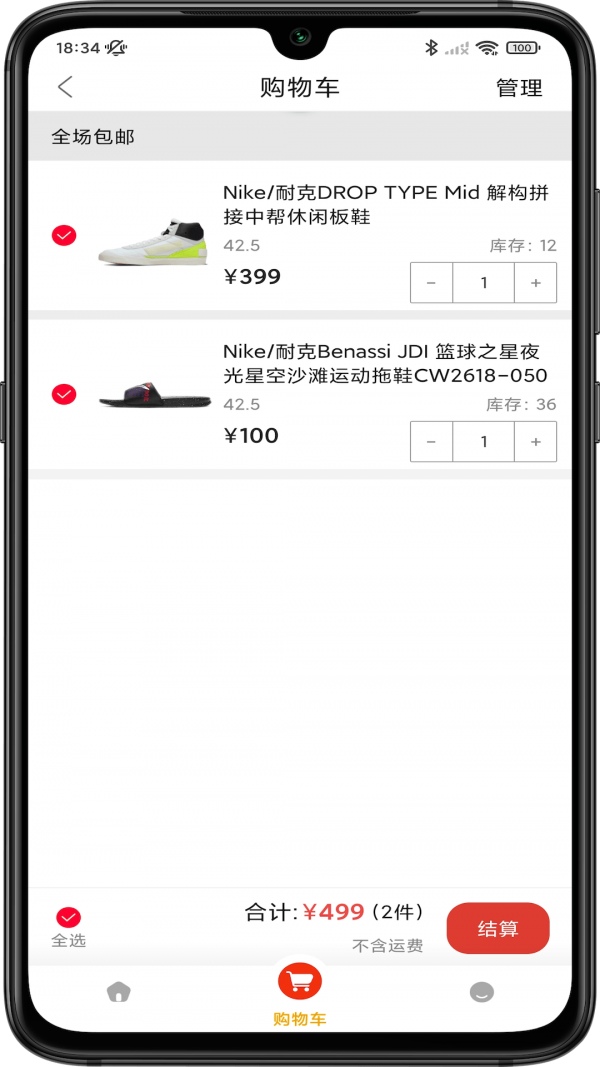Viewport: 600px width, 1067px height.
Task: Open 管理 to manage the cart
Action: coord(519,88)
